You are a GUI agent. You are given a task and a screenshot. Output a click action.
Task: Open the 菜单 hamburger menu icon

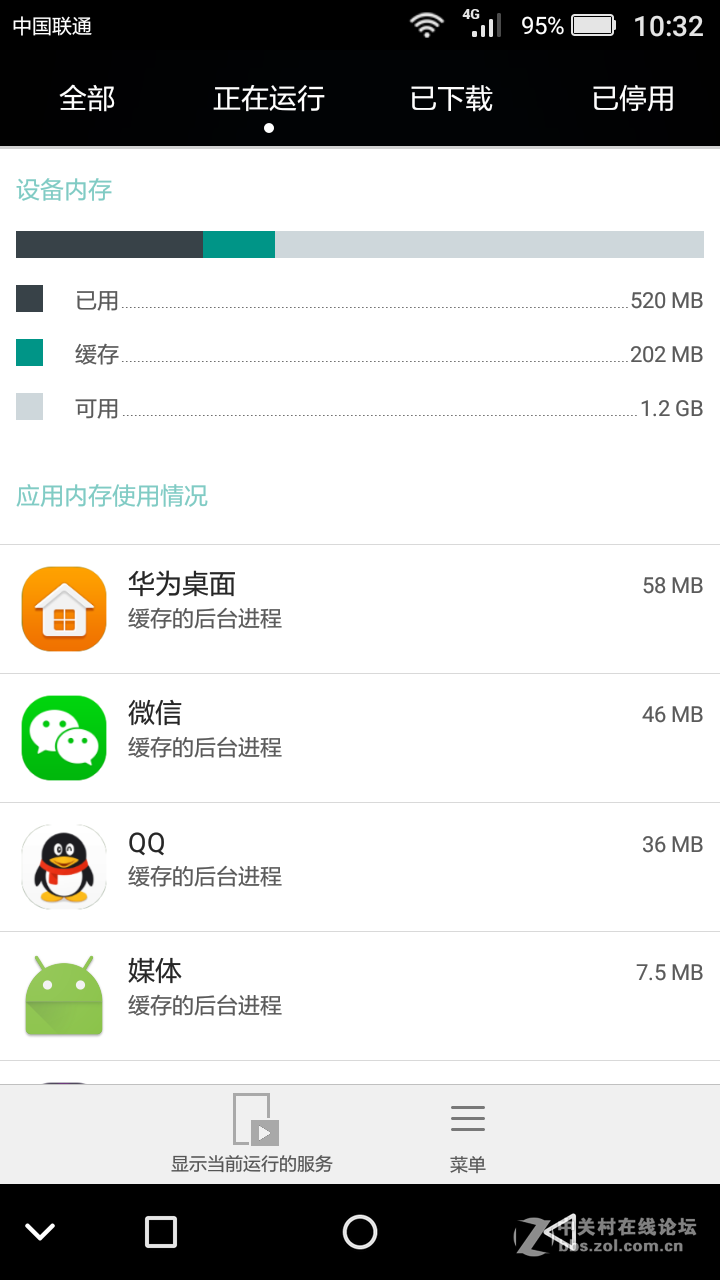(x=467, y=1117)
